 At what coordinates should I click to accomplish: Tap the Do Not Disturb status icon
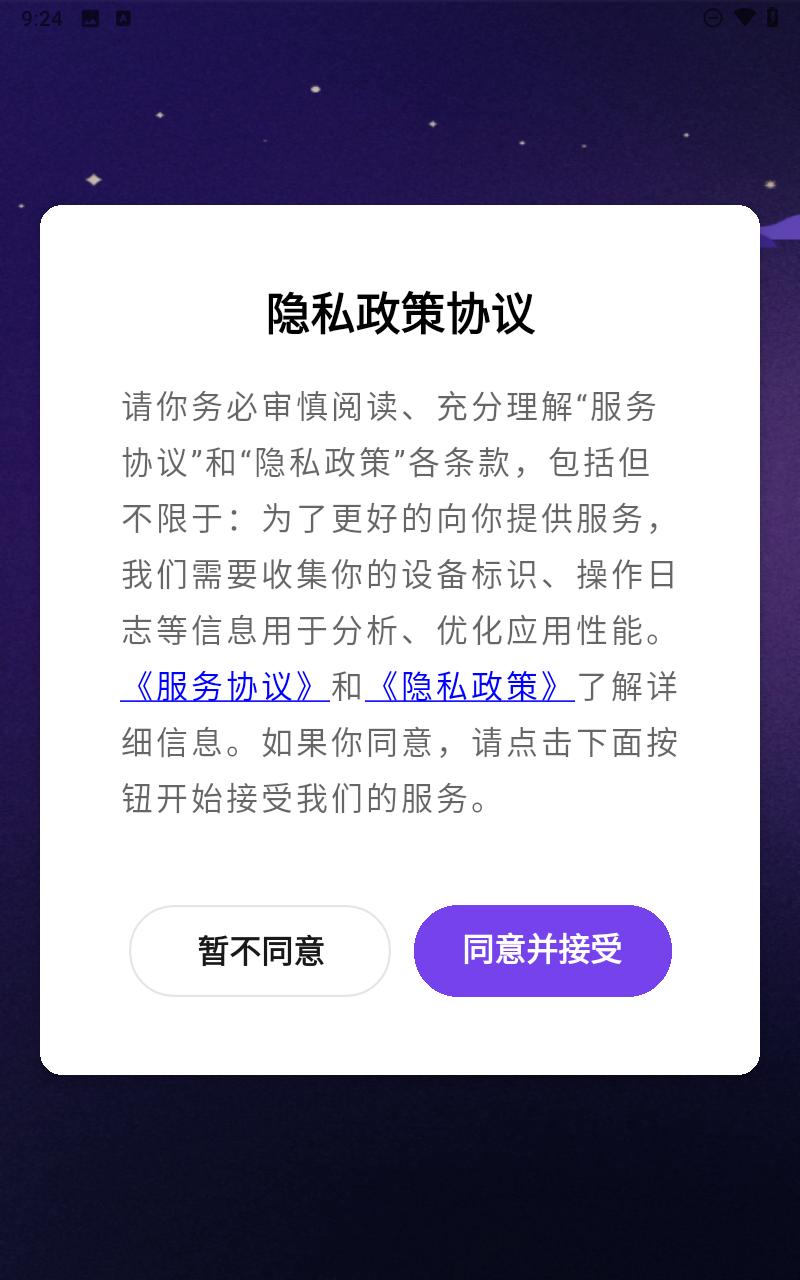coord(713,16)
